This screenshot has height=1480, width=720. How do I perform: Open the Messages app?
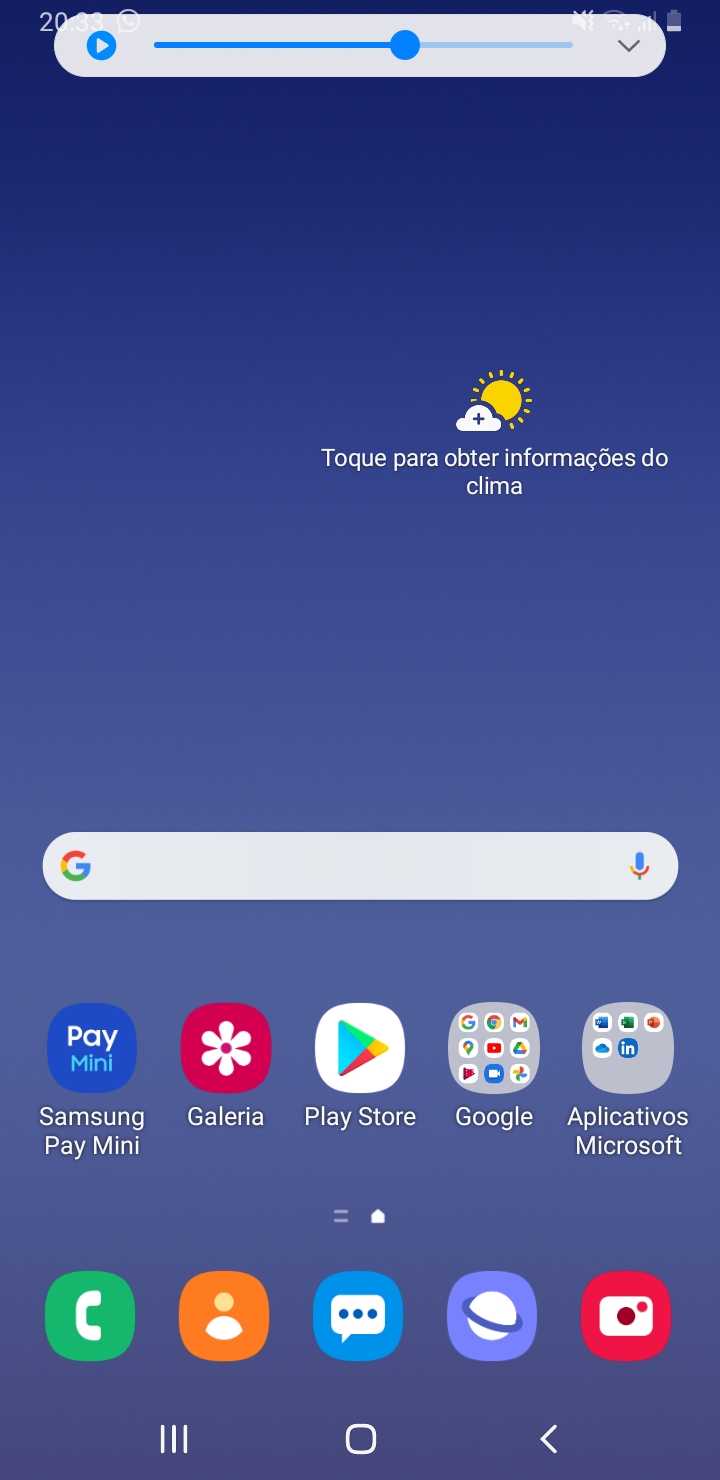[x=358, y=1316]
